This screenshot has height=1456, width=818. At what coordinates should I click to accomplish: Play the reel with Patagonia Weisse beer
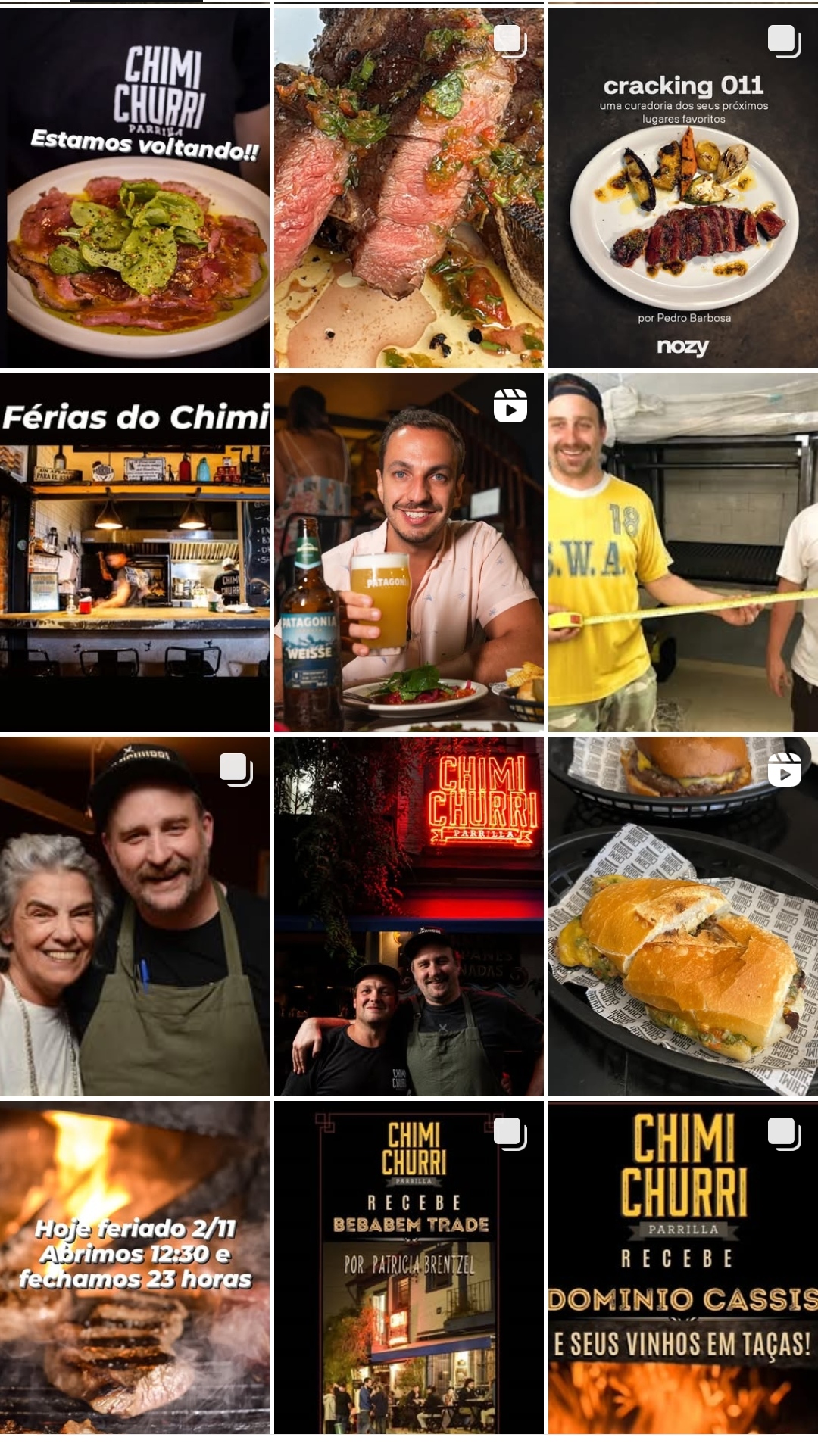[408, 552]
